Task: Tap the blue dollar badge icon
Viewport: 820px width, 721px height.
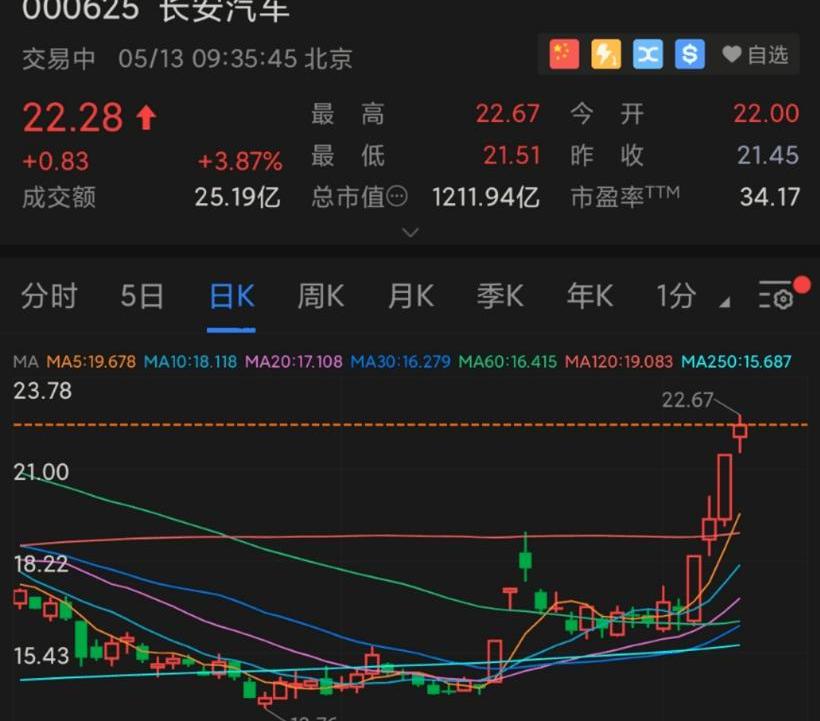Action: [689, 54]
